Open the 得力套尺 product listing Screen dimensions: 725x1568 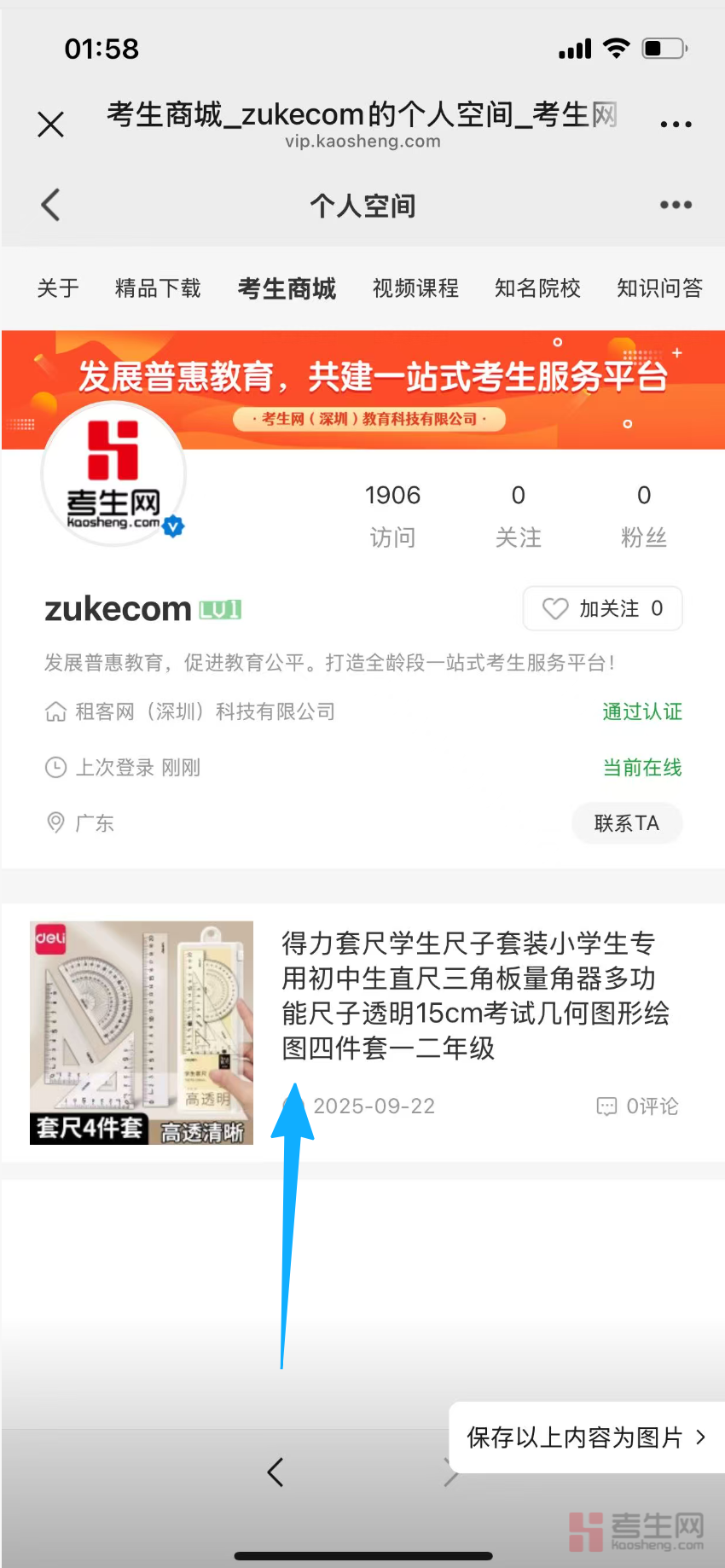click(474, 995)
